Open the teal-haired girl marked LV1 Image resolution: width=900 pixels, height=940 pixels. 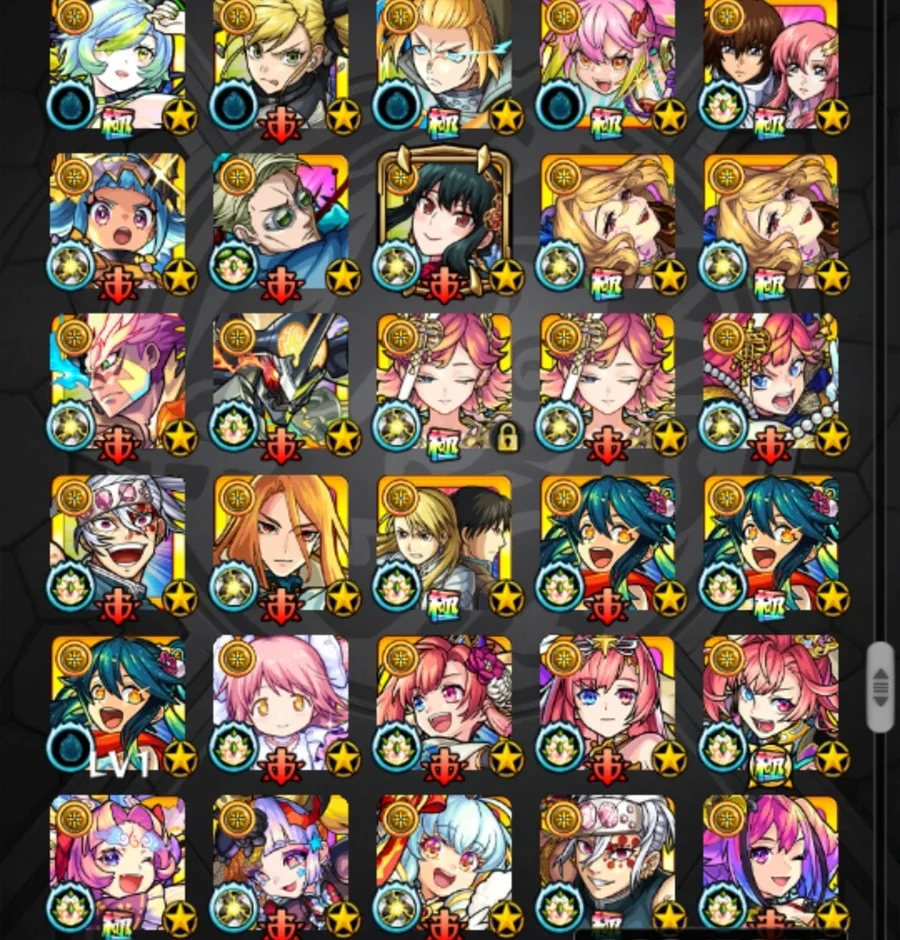point(118,704)
